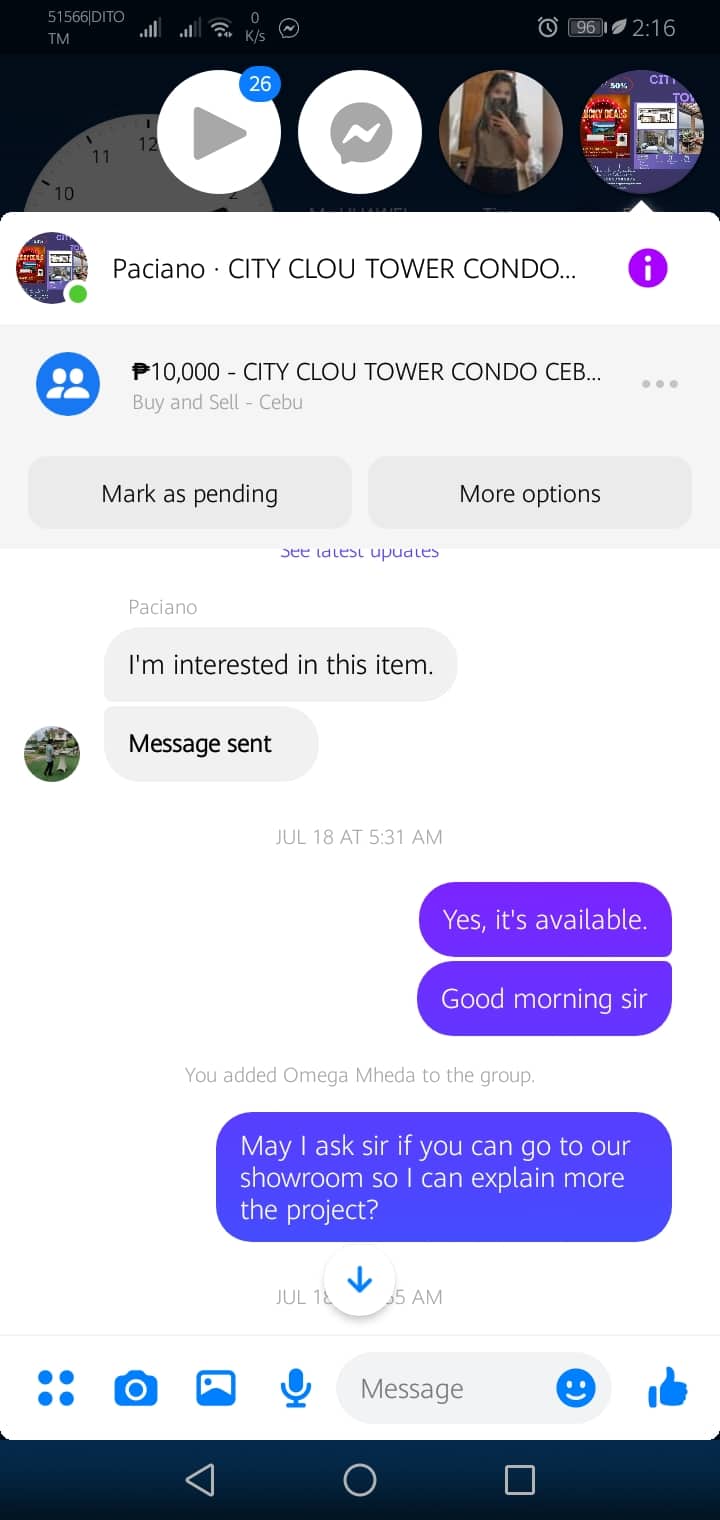The image size is (720, 1520).
Task: Open the chat head with 26 badge
Action: (219, 132)
